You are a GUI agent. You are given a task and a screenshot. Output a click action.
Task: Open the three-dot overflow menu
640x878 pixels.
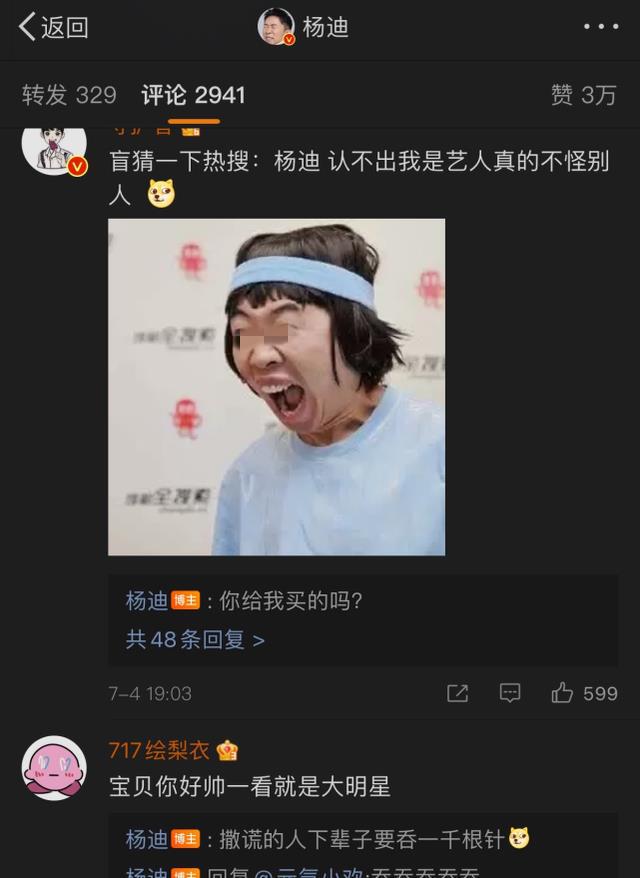tap(601, 27)
